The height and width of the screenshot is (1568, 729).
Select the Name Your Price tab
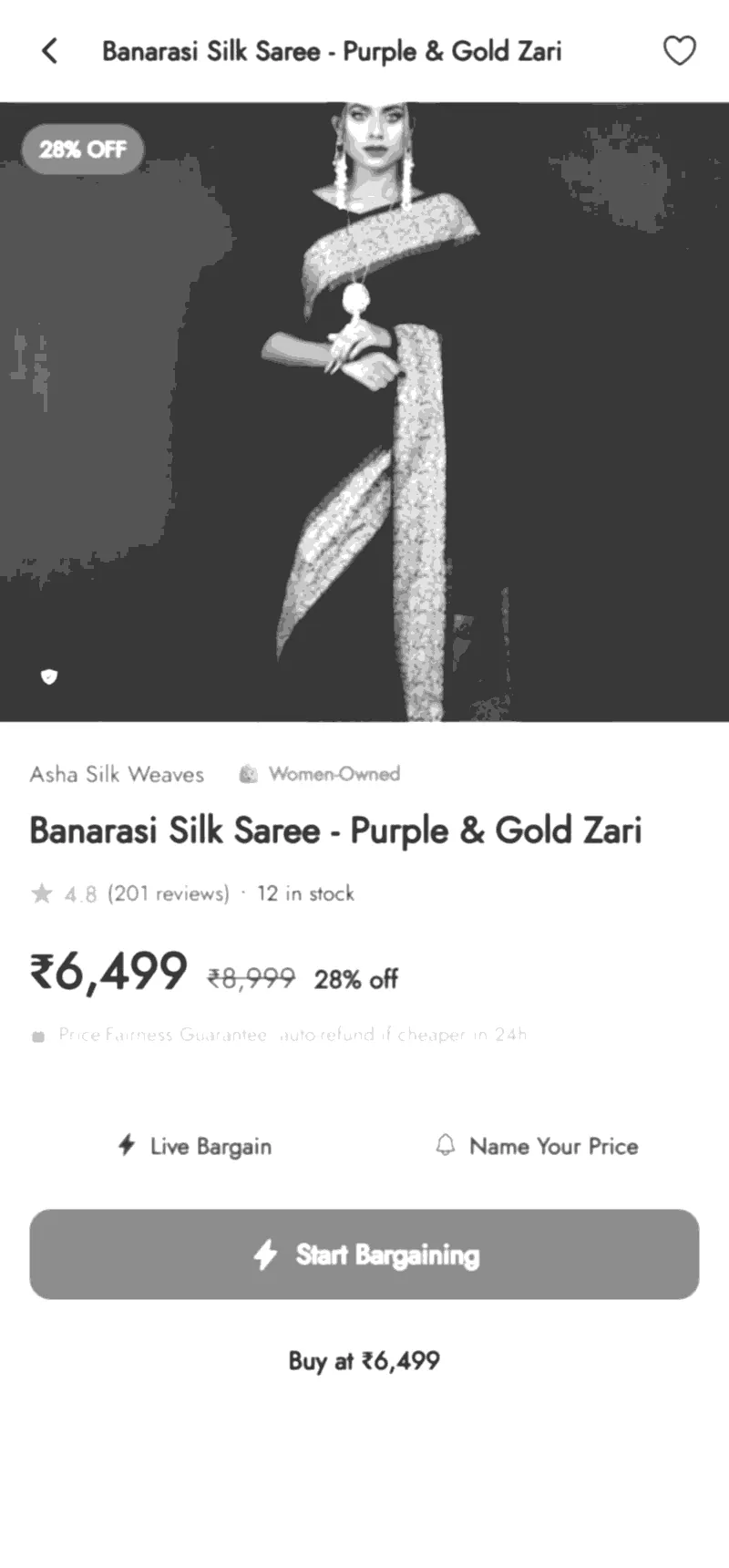pyautogui.click(x=536, y=1146)
